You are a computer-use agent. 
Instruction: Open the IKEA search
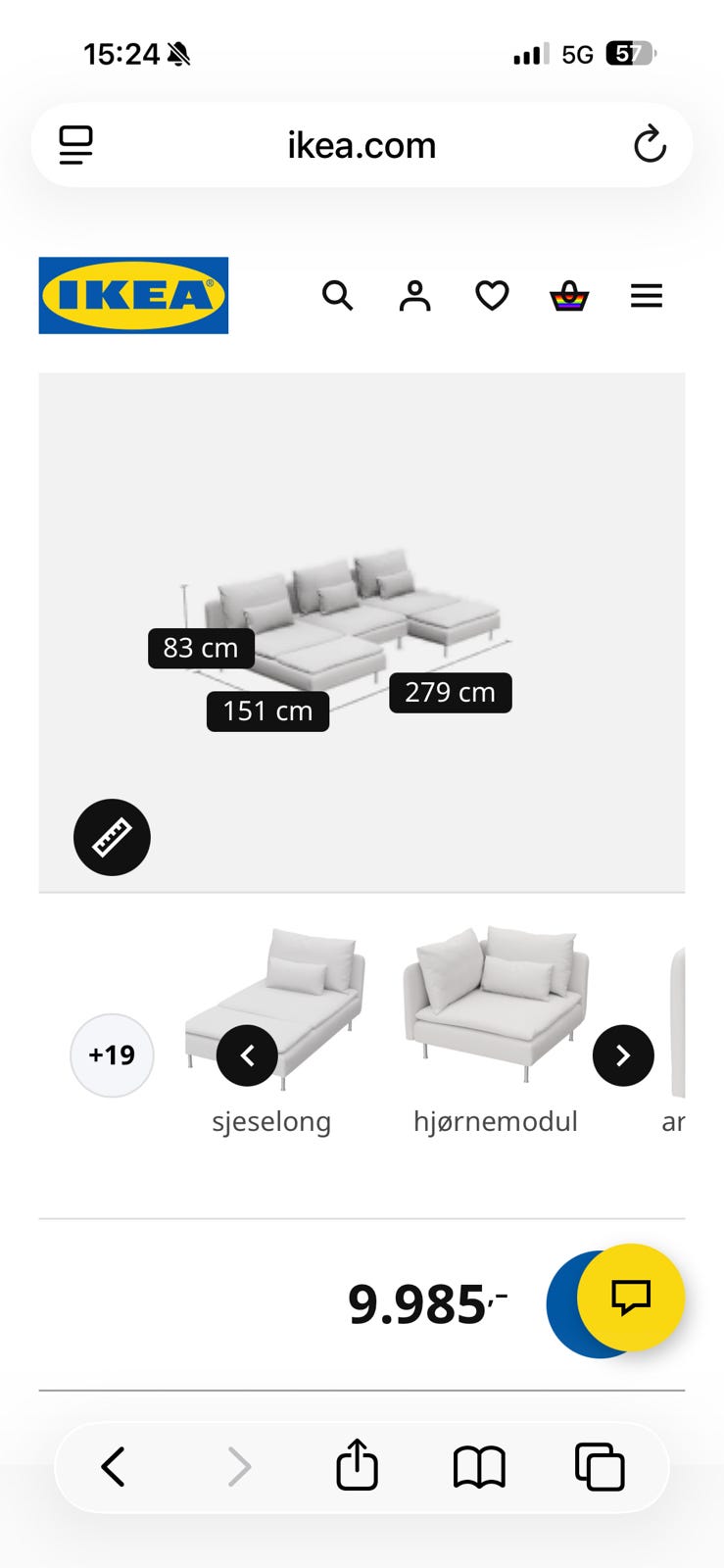pyautogui.click(x=337, y=296)
